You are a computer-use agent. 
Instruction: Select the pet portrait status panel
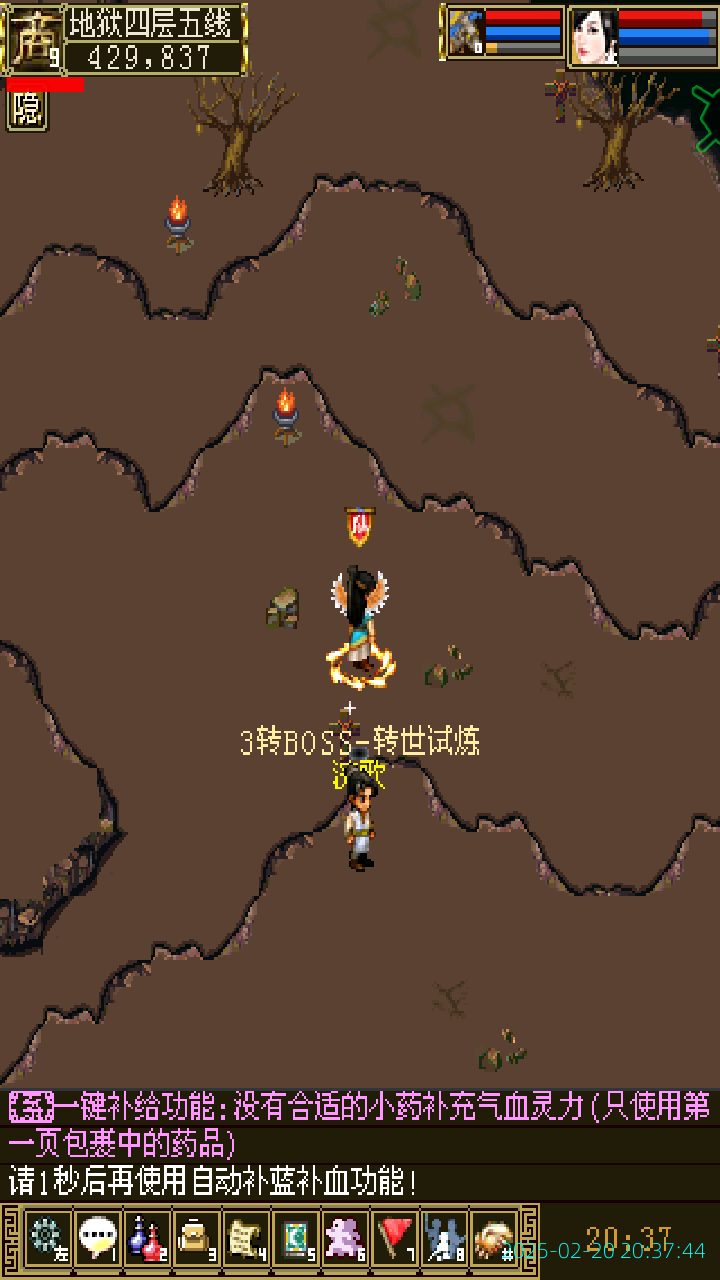(x=504, y=33)
